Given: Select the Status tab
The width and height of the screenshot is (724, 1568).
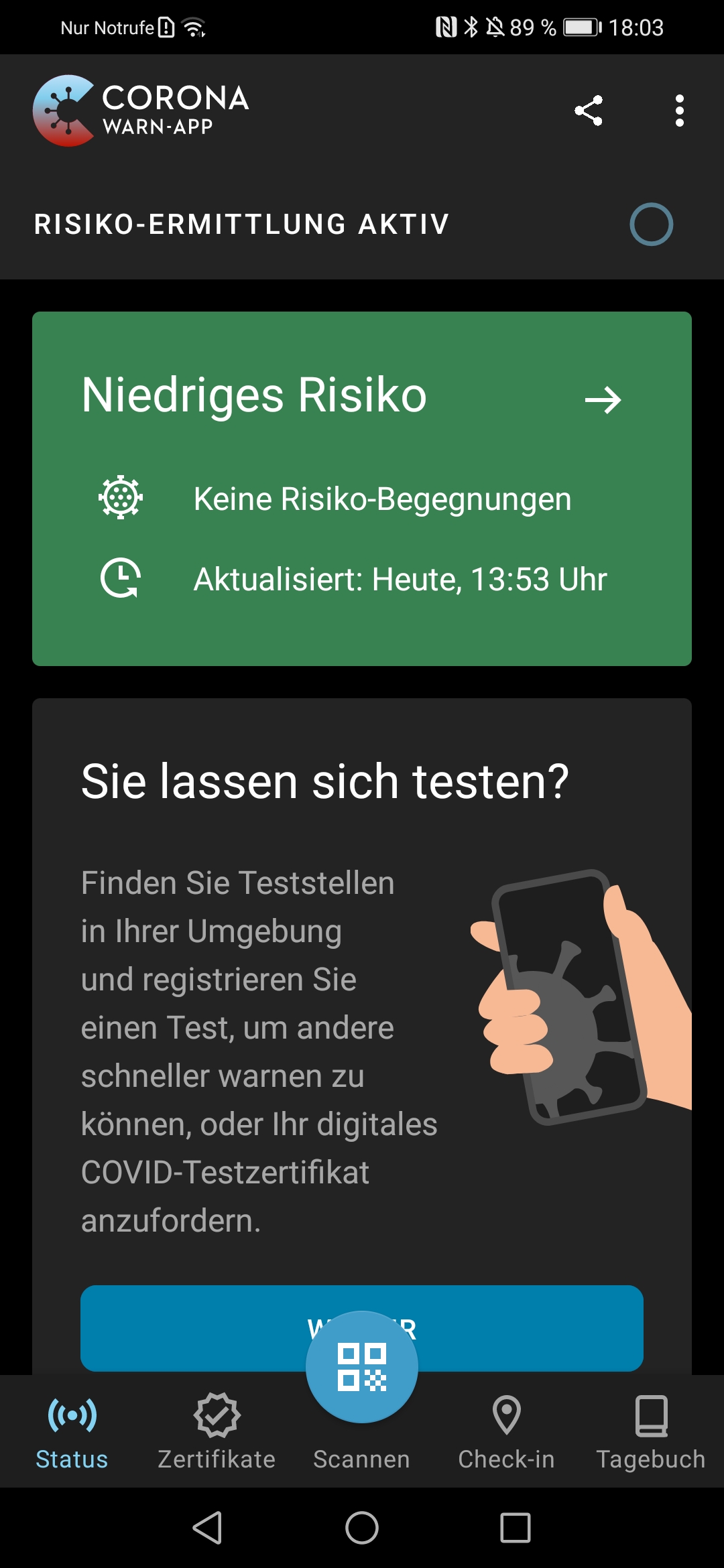Looking at the screenshot, I should 72,1432.
